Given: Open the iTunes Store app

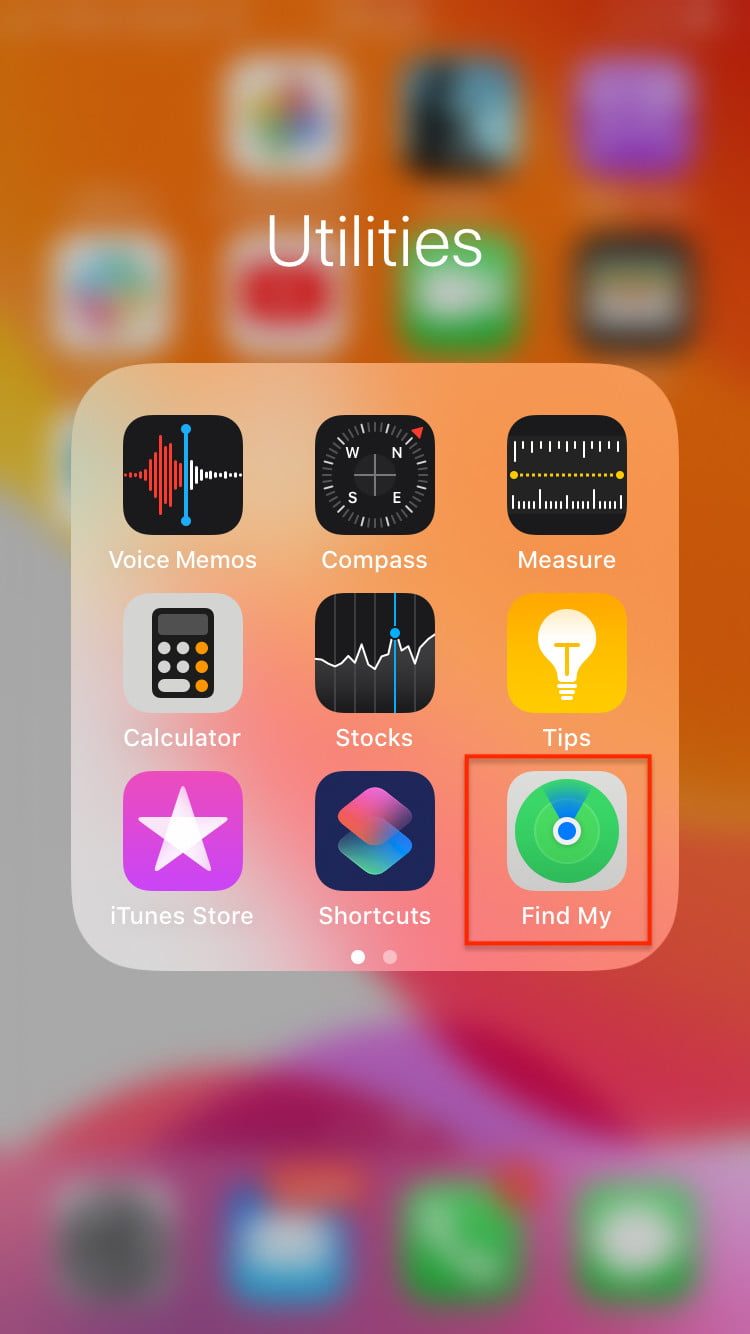Looking at the screenshot, I should point(183,831).
